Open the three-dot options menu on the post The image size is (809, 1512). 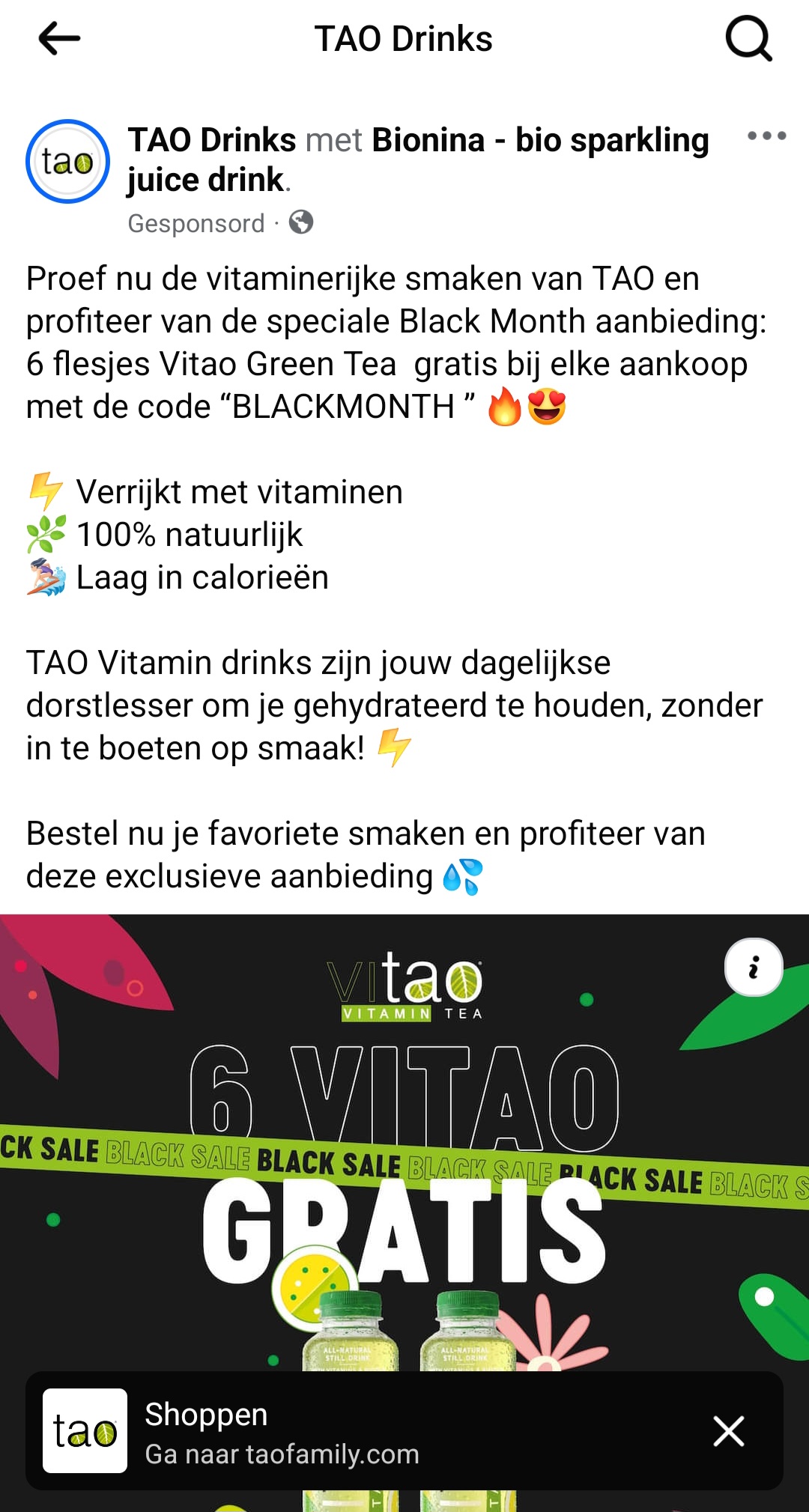766,136
